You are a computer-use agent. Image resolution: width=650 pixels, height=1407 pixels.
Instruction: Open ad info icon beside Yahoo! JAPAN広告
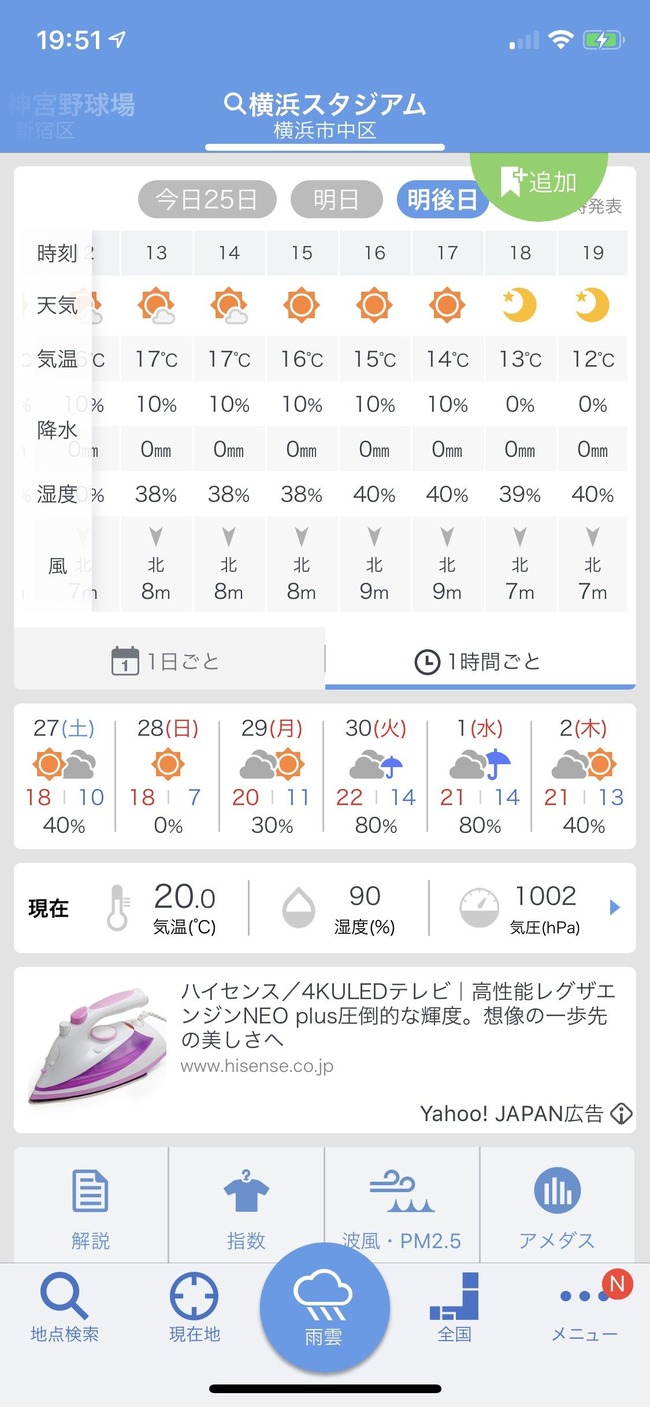pyautogui.click(x=621, y=1113)
